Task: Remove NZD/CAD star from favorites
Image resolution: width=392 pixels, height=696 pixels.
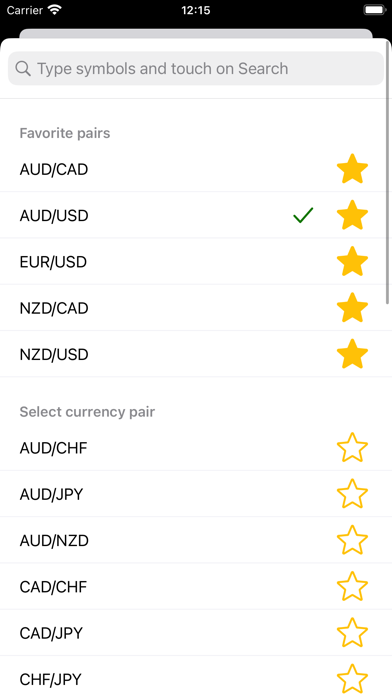Action: pos(352,308)
